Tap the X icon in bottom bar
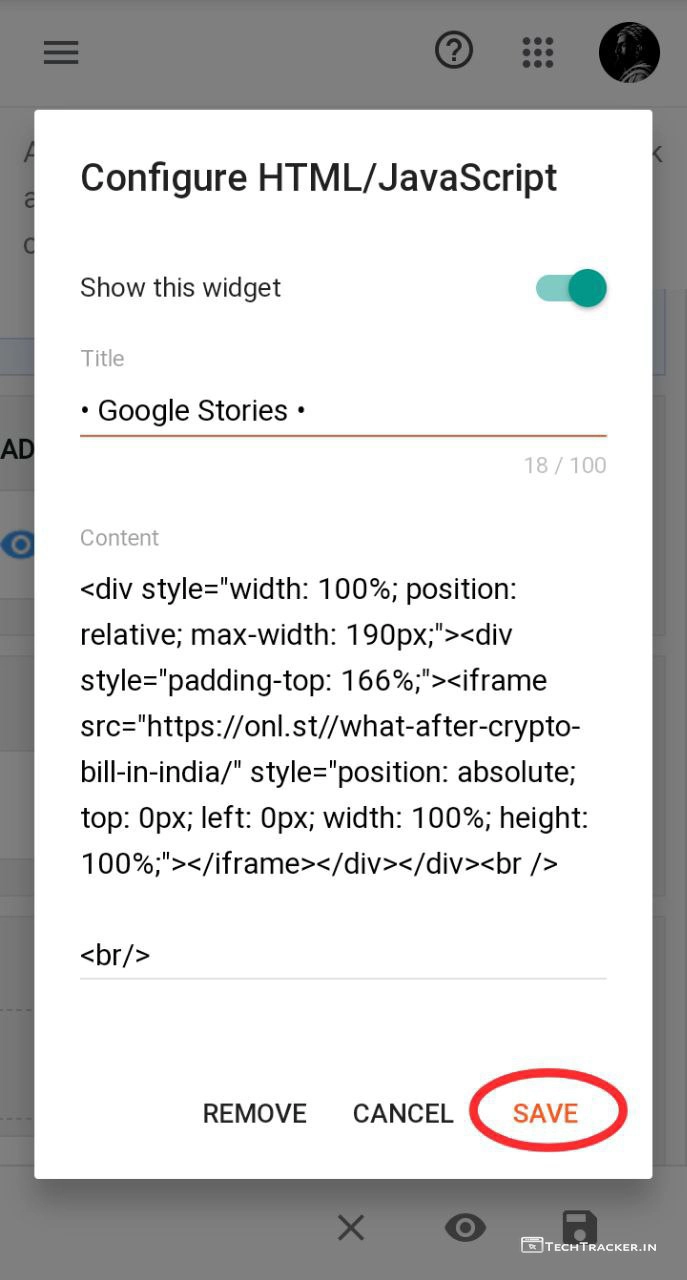 [351, 1227]
